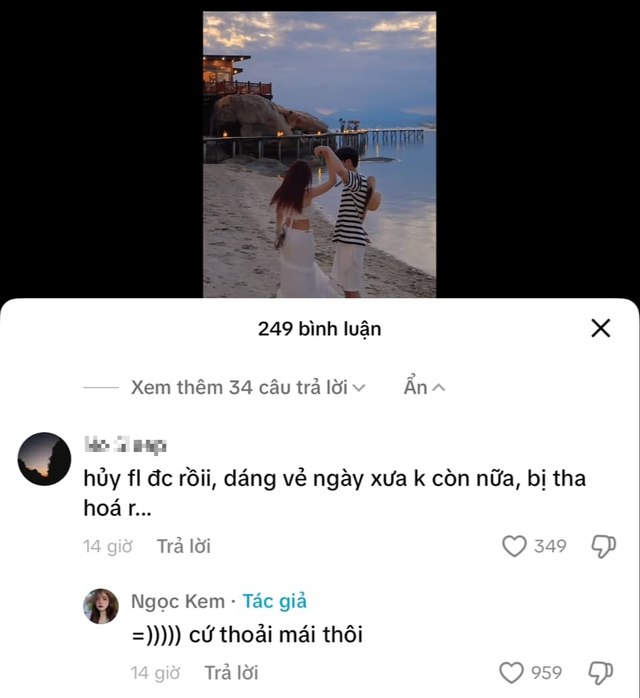Open Ngọc Kem's profile avatar

click(100, 606)
